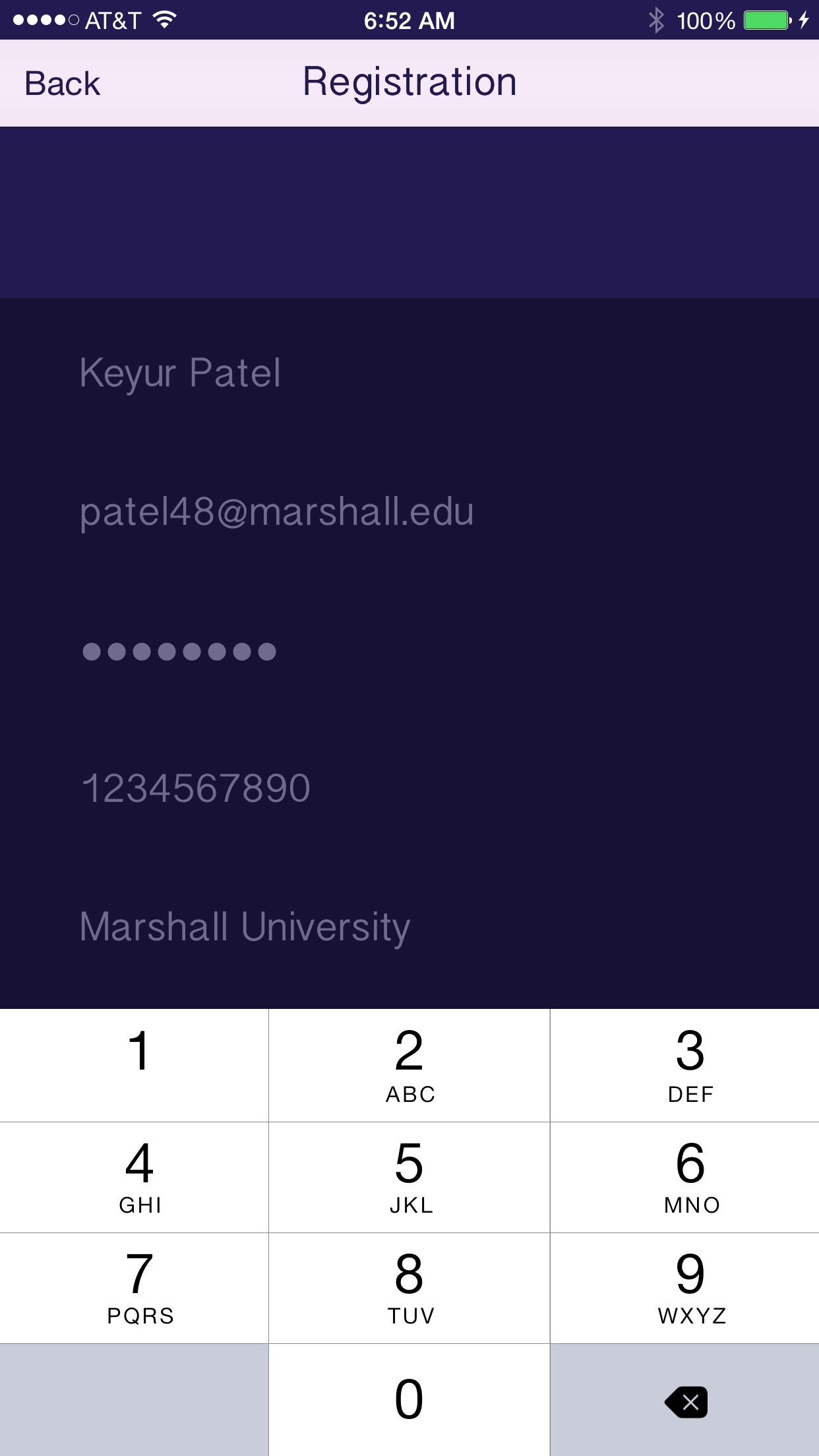This screenshot has height=1456, width=819.
Task: Delete a digit with the backspace key
Action: (686, 1401)
